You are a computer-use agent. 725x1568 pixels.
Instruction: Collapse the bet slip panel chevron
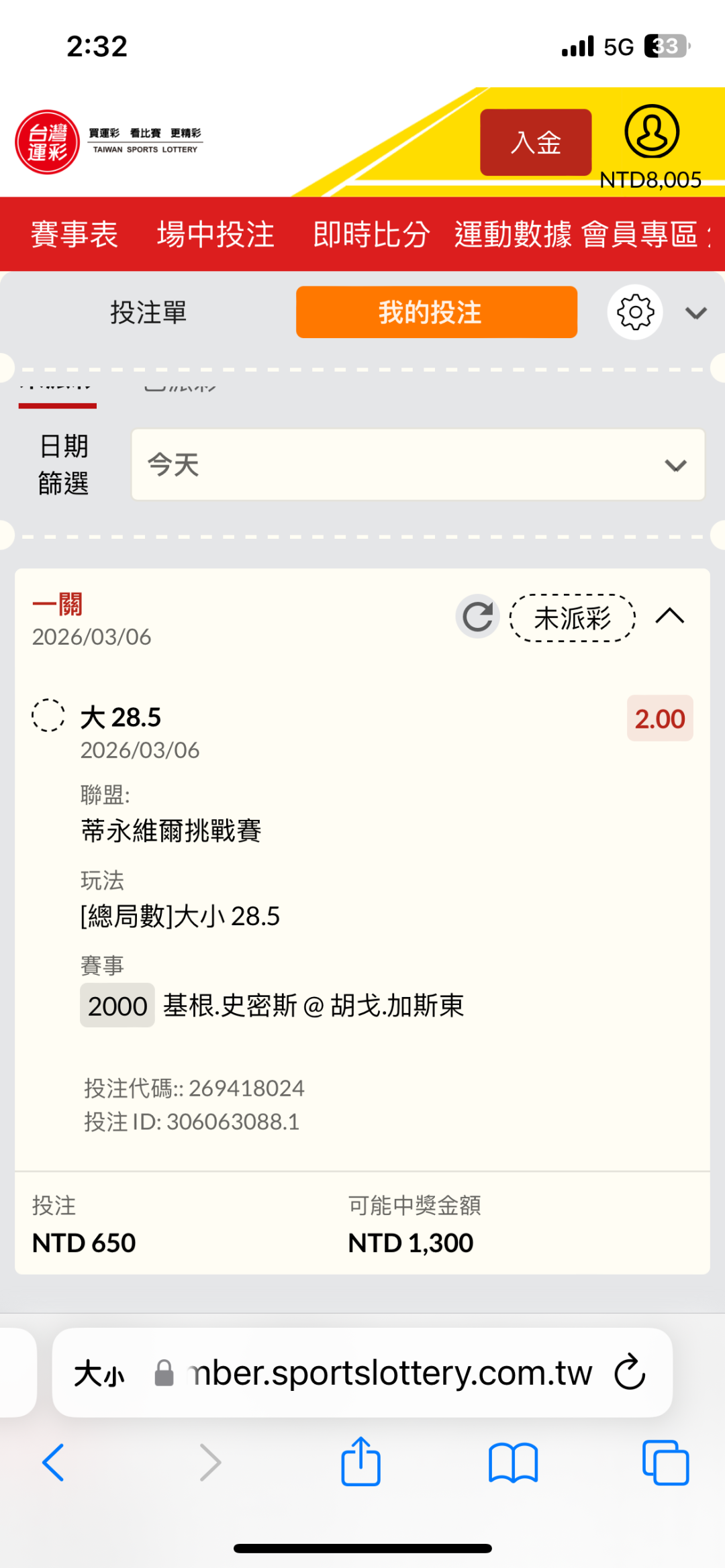point(696,313)
